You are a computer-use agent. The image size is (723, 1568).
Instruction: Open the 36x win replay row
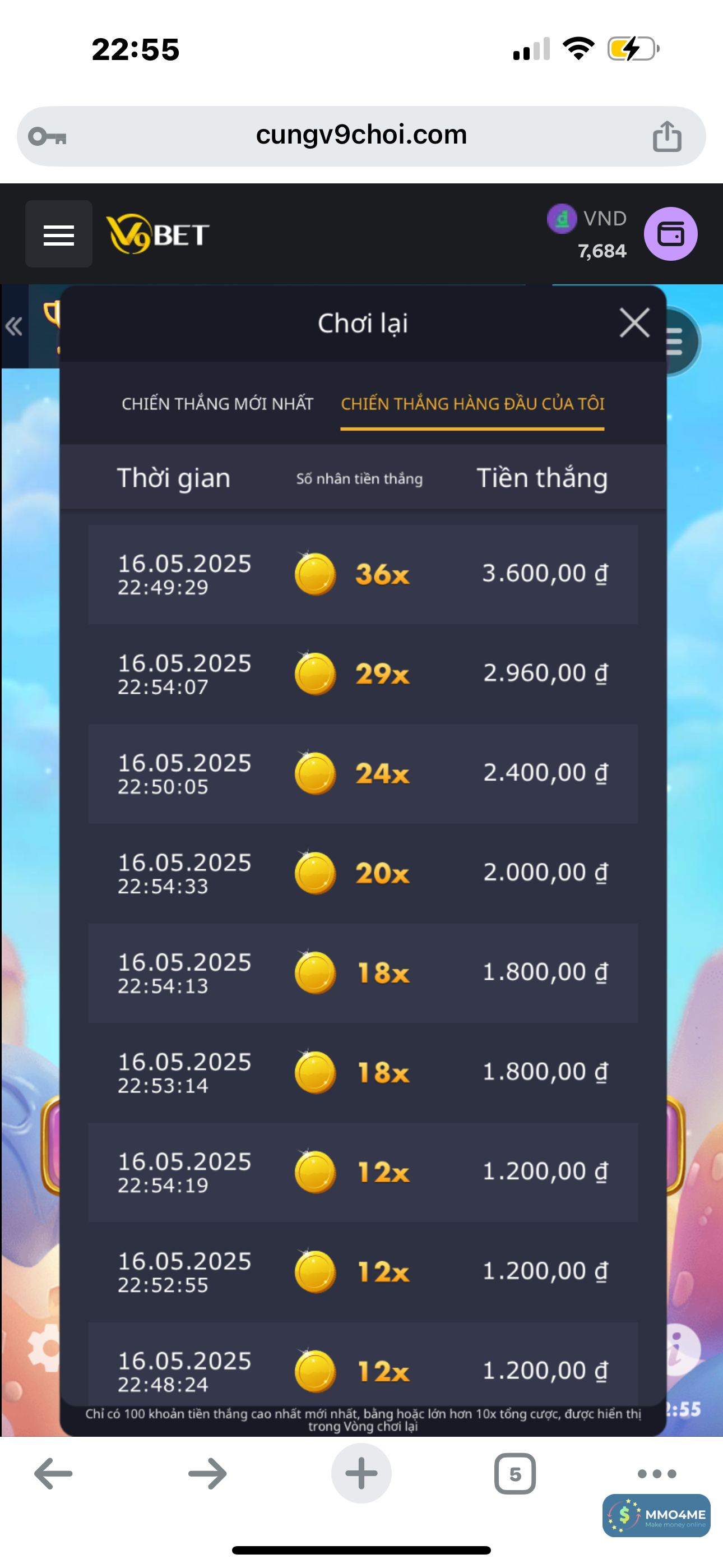pyautogui.click(x=363, y=574)
